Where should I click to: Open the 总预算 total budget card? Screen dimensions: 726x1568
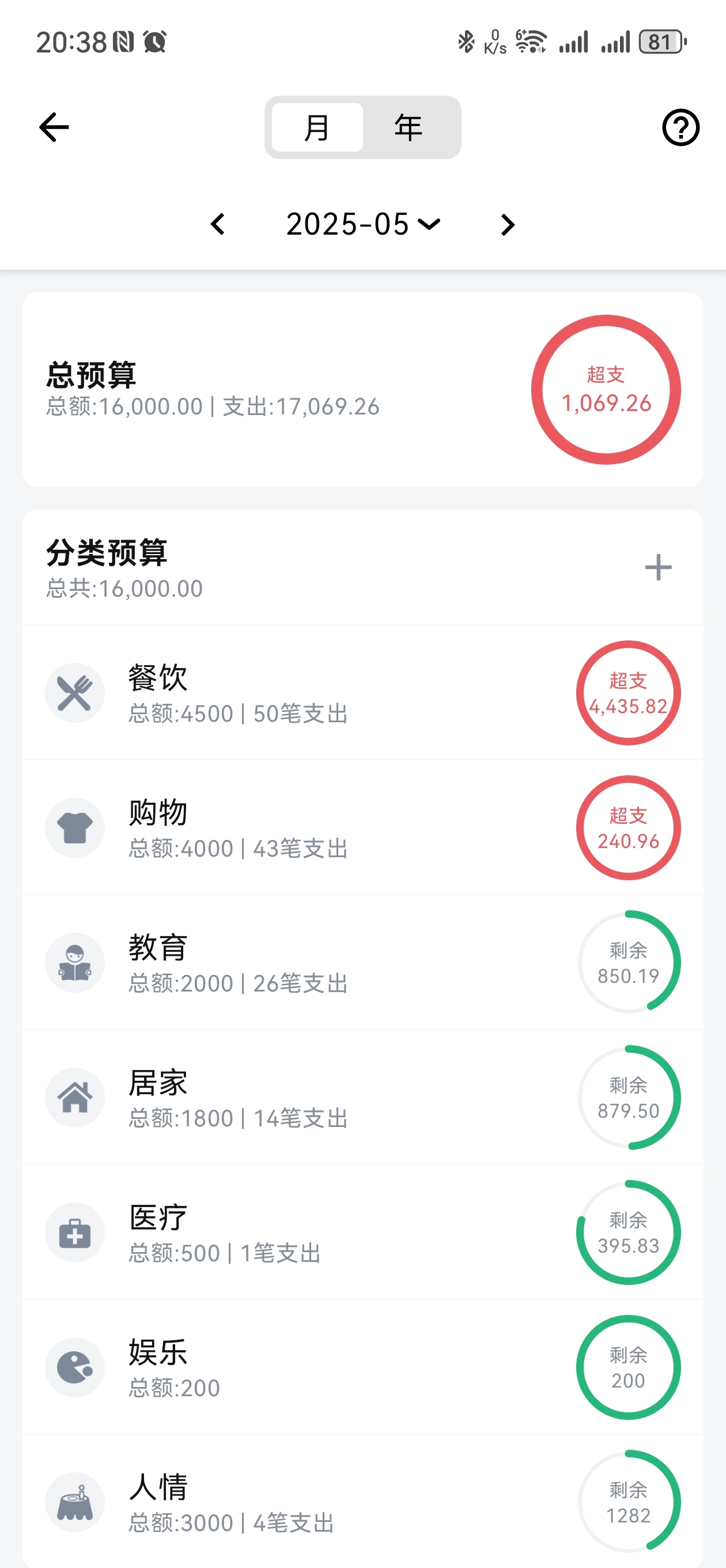coord(362,390)
